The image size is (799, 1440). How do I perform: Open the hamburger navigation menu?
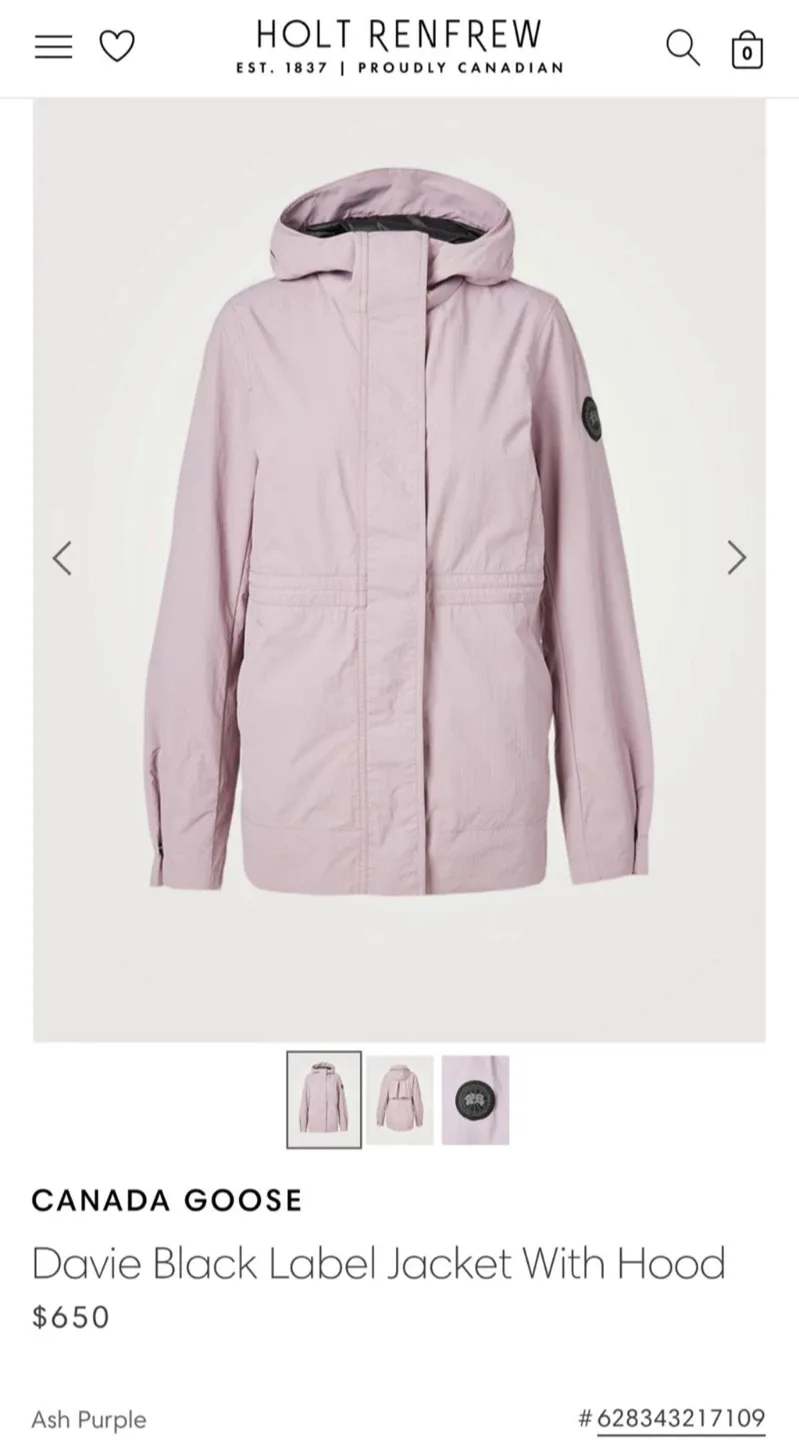pos(53,47)
